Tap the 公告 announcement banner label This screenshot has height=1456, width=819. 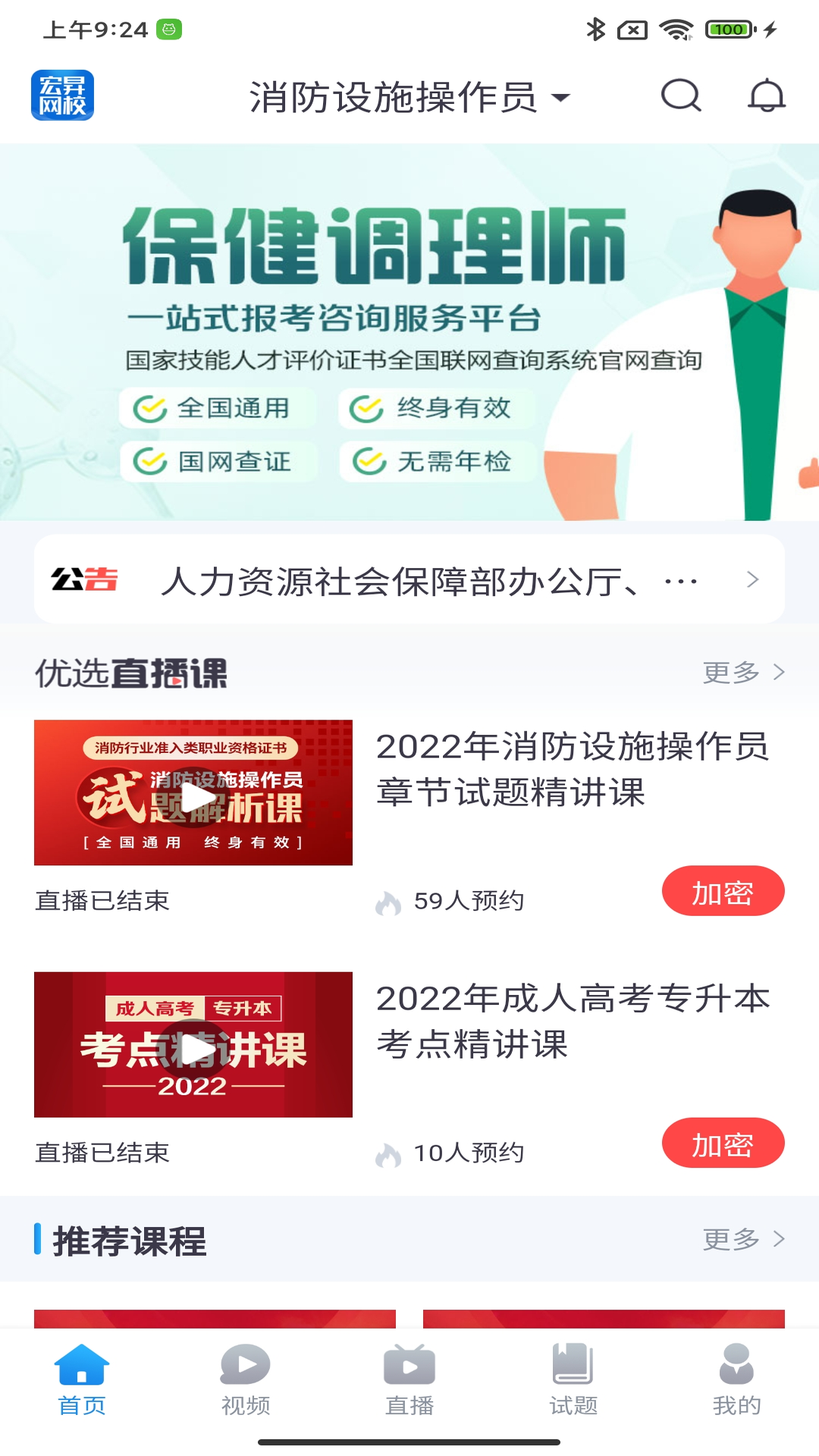click(x=85, y=578)
